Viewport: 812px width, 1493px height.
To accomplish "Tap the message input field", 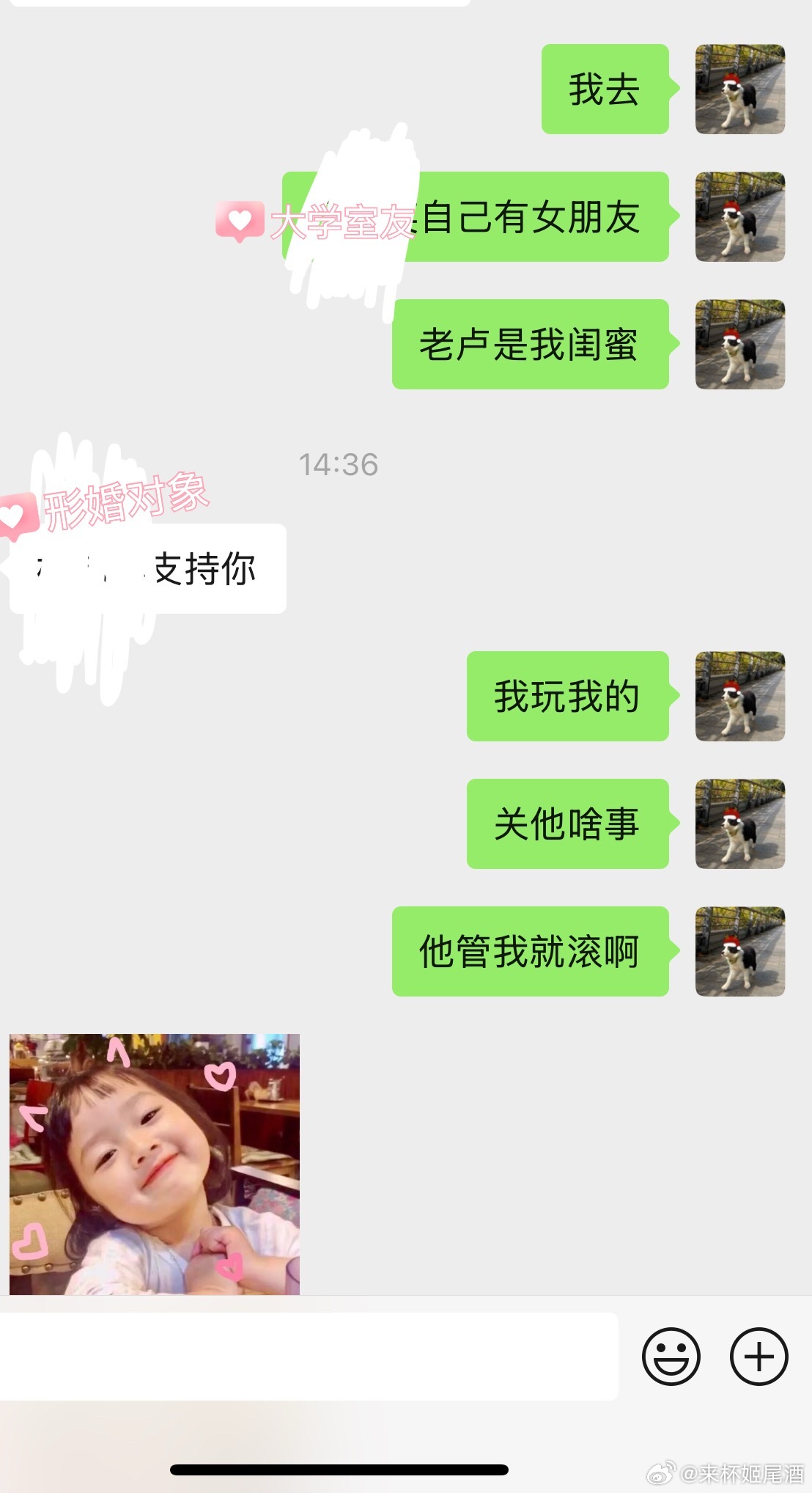I will click(x=308, y=1356).
